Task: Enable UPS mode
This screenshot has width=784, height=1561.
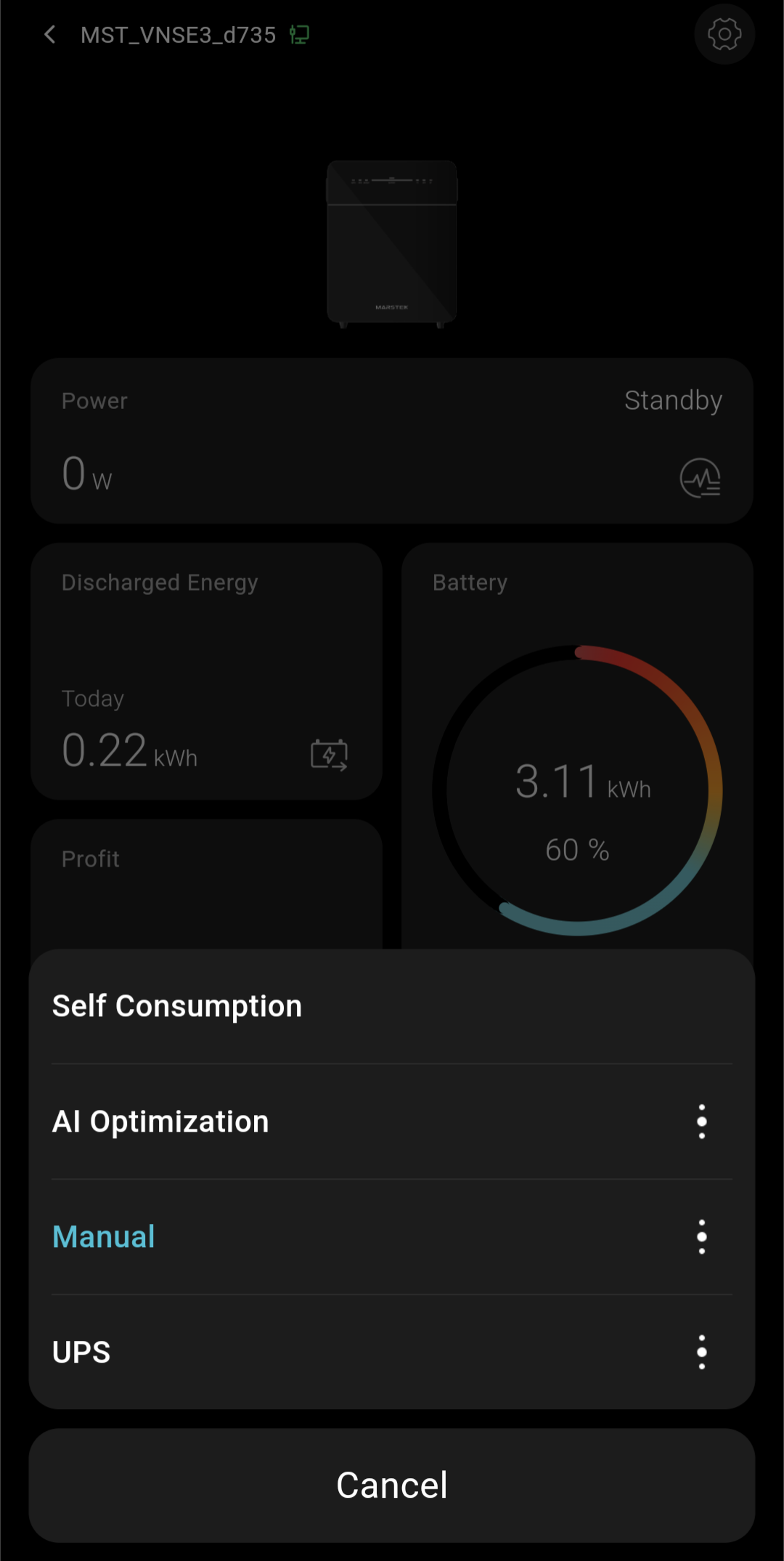Action: (81, 1351)
